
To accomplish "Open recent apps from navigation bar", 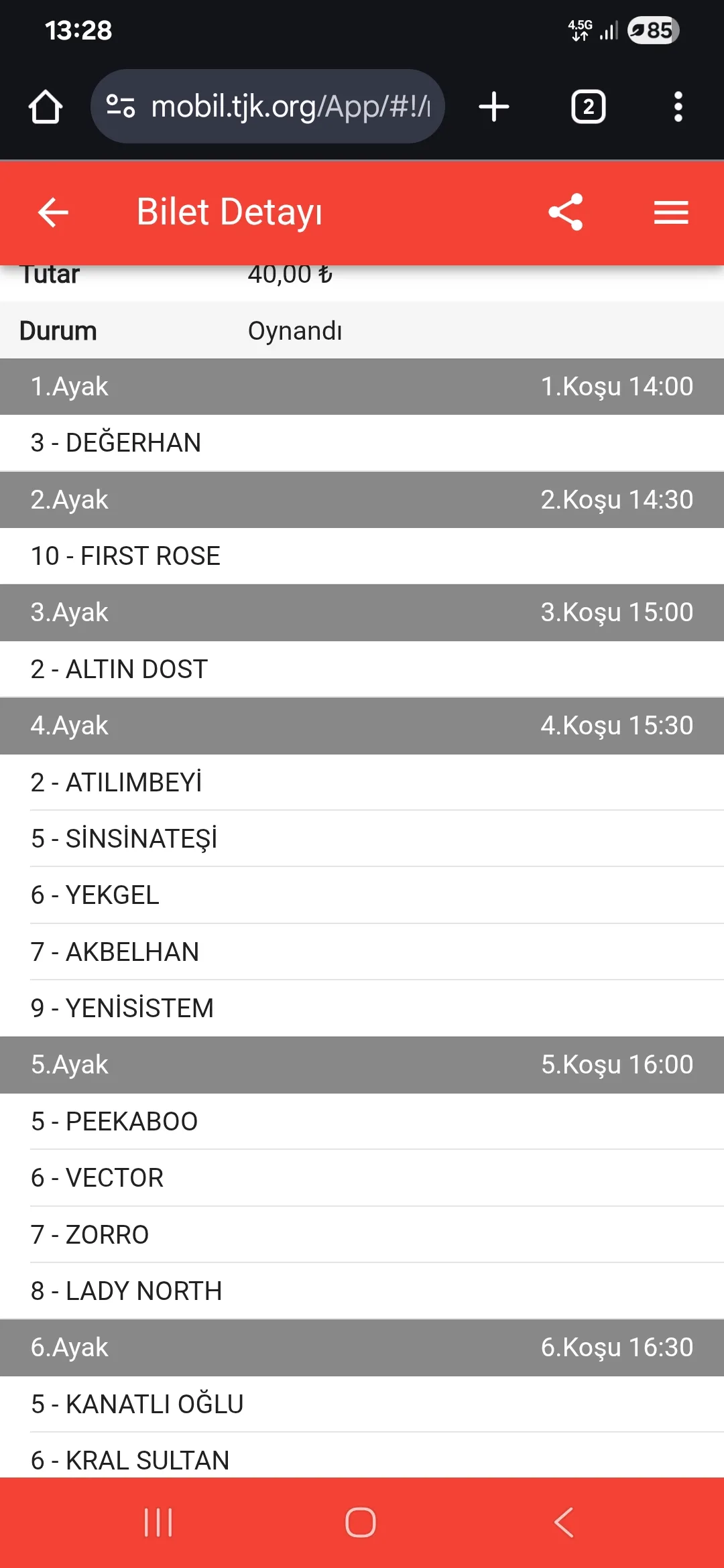I will coord(158,1522).
